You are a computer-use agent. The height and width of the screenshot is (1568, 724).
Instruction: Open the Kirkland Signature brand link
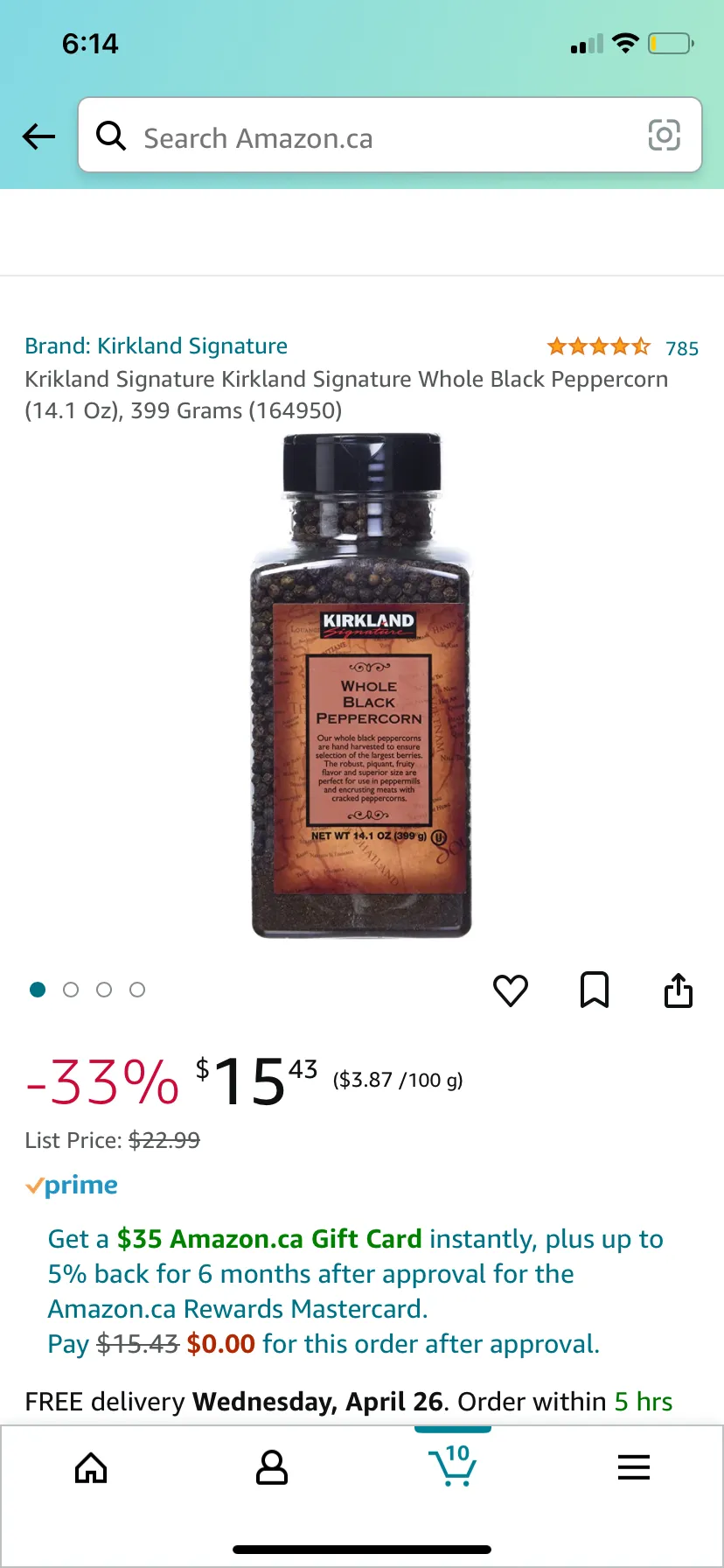coord(156,346)
